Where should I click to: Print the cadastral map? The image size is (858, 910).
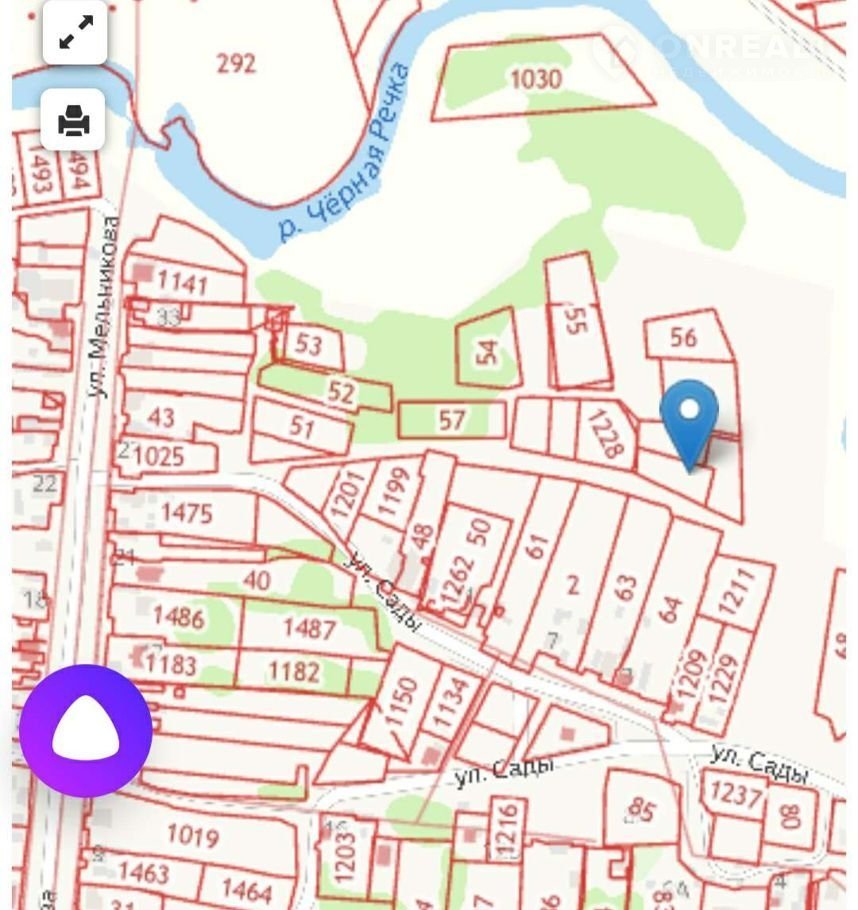(74, 120)
